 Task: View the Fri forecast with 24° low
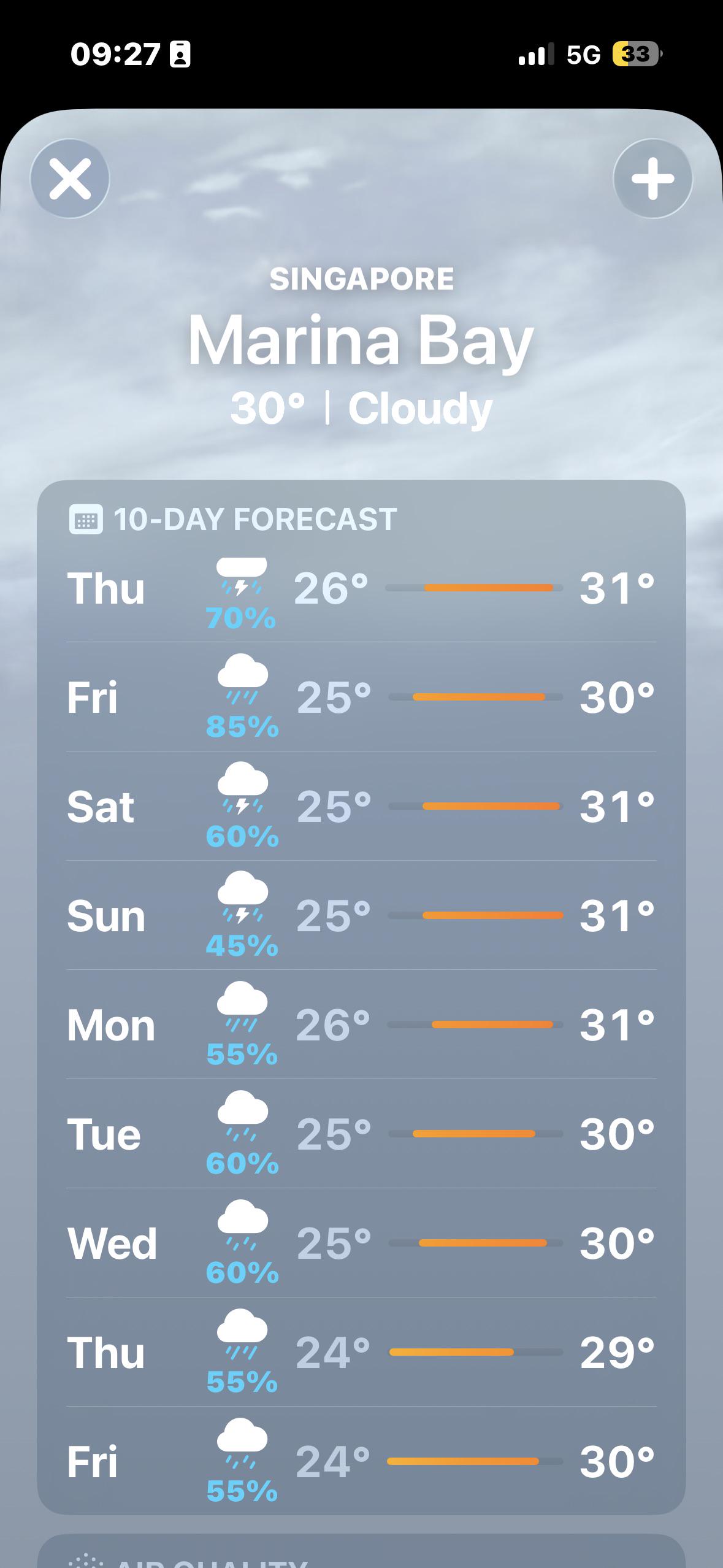click(361, 1462)
